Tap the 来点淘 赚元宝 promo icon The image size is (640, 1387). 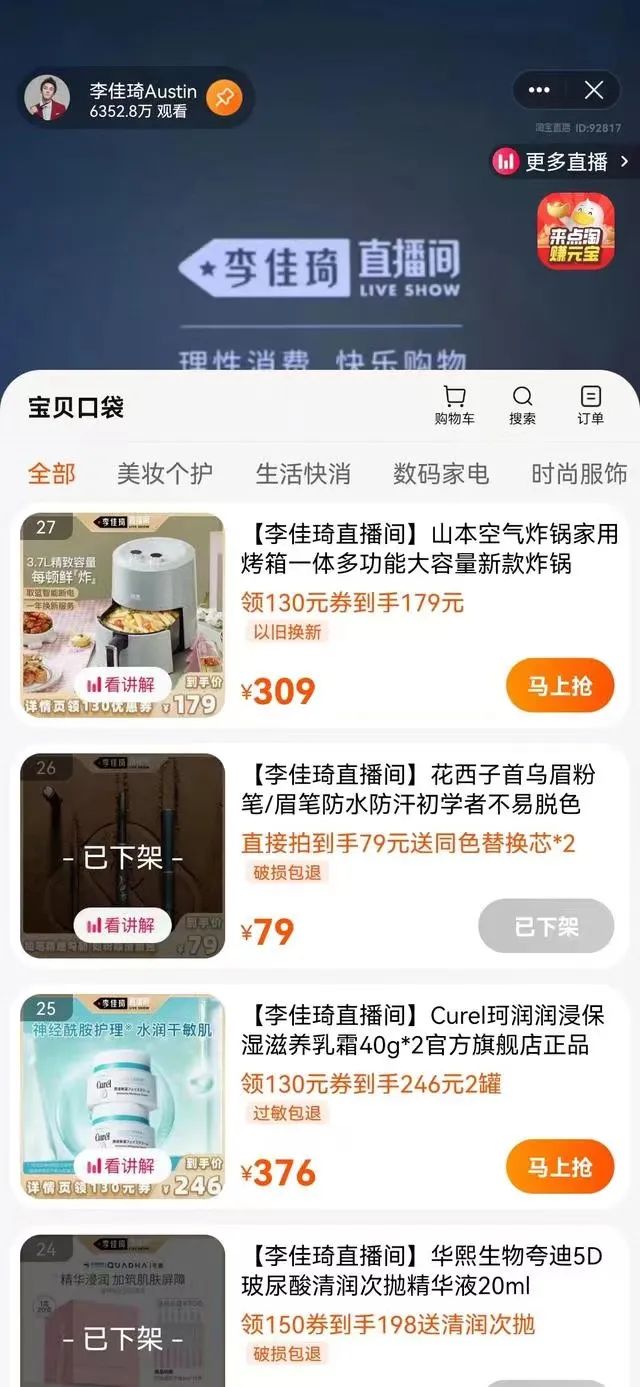pos(575,231)
